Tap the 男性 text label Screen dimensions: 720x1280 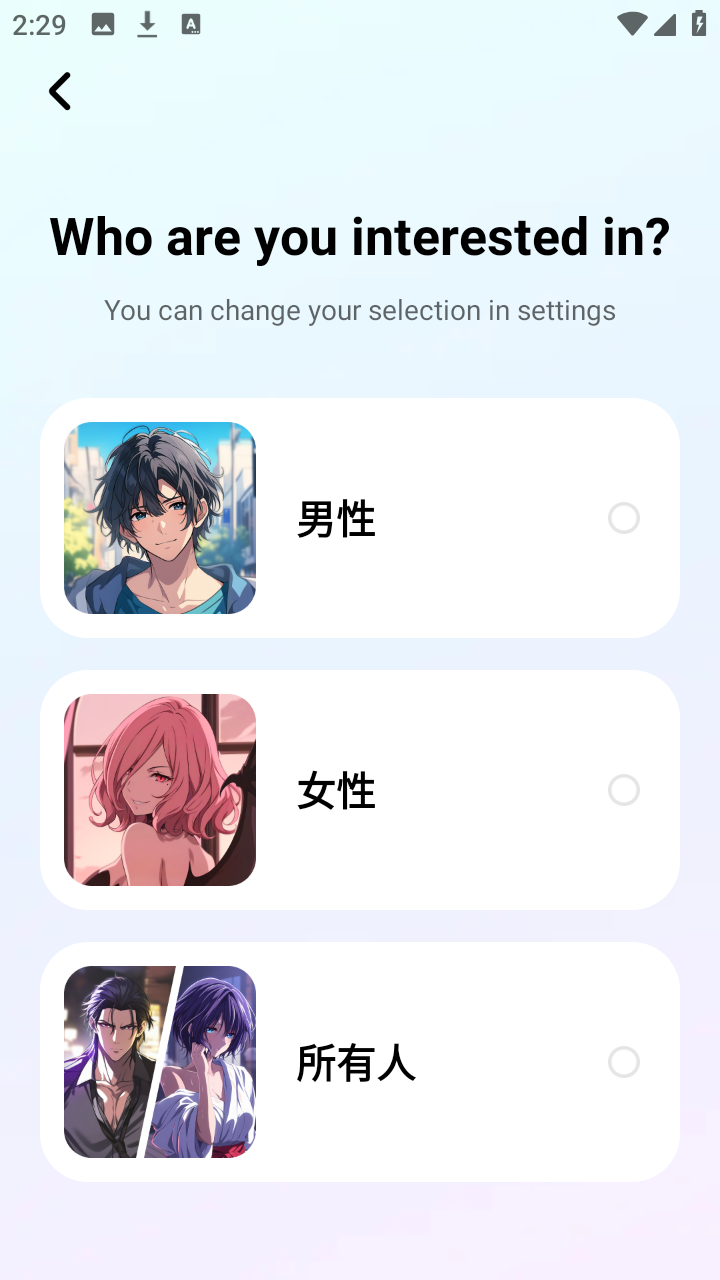pyautogui.click(x=337, y=518)
